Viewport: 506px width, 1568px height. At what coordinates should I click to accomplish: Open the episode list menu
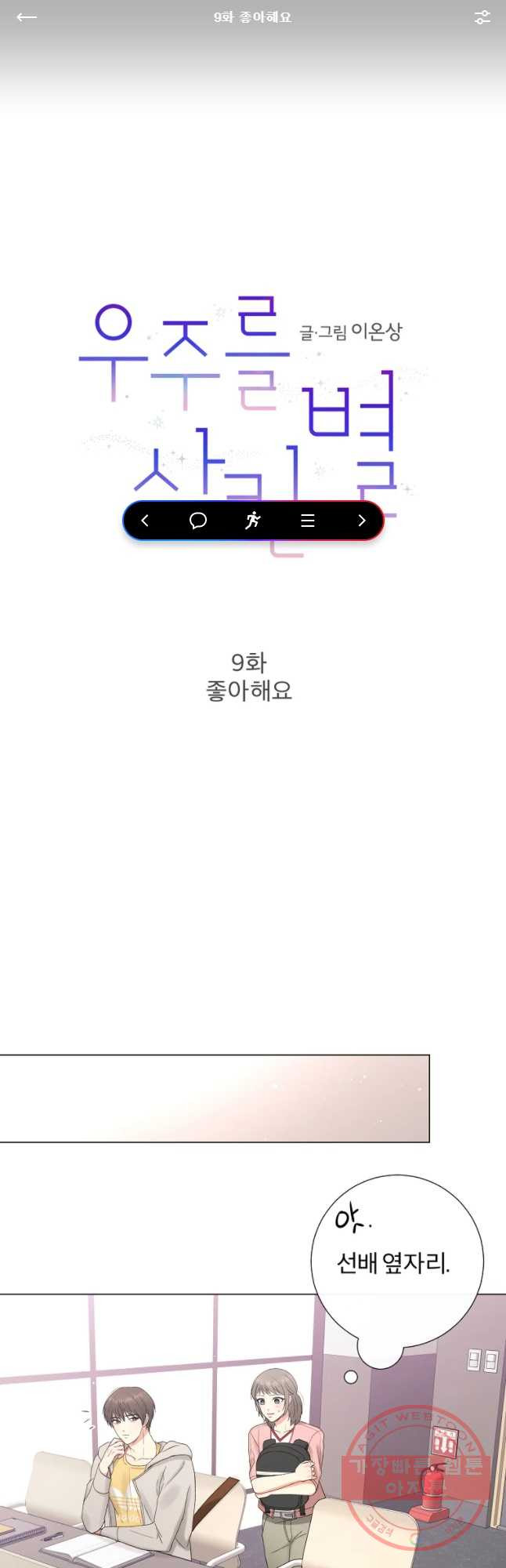[x=308, y=521]
